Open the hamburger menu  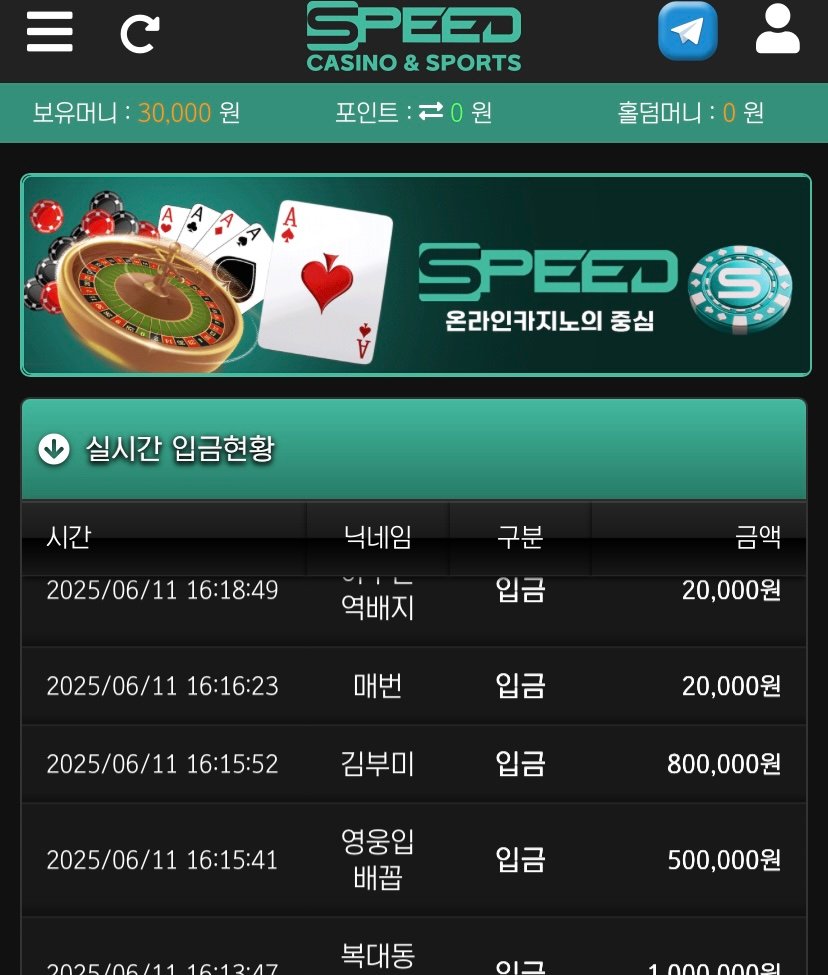point(49,31)
